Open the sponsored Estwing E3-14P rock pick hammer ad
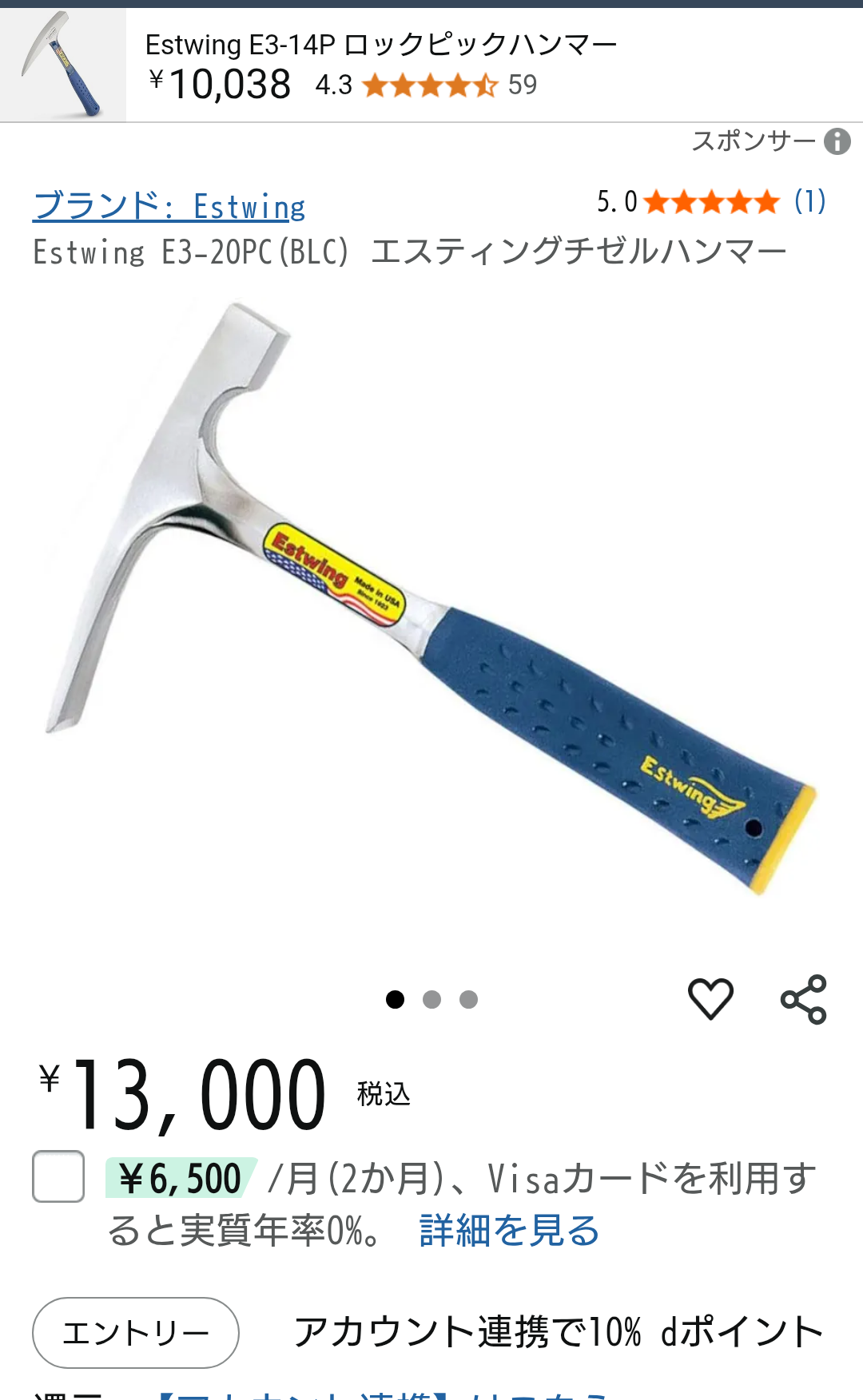This screenshot has width=863, height=1400. pos(431,65)
